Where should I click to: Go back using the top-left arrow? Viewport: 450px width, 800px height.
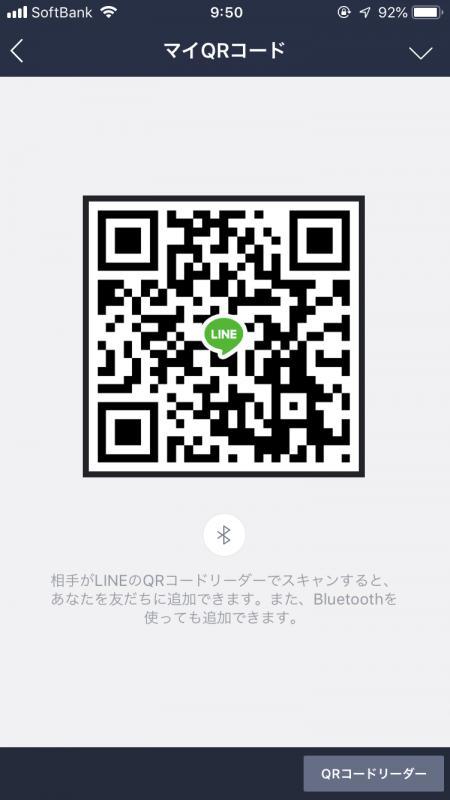(17, 51)
